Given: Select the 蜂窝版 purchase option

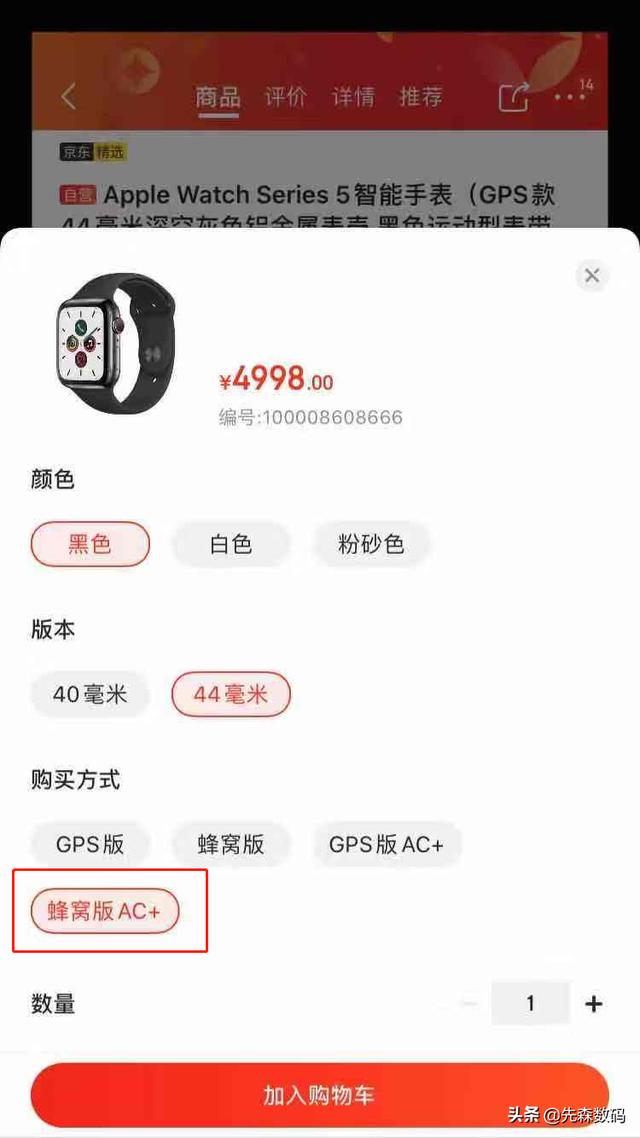Looking at the screenshot, I should [231, 844].
